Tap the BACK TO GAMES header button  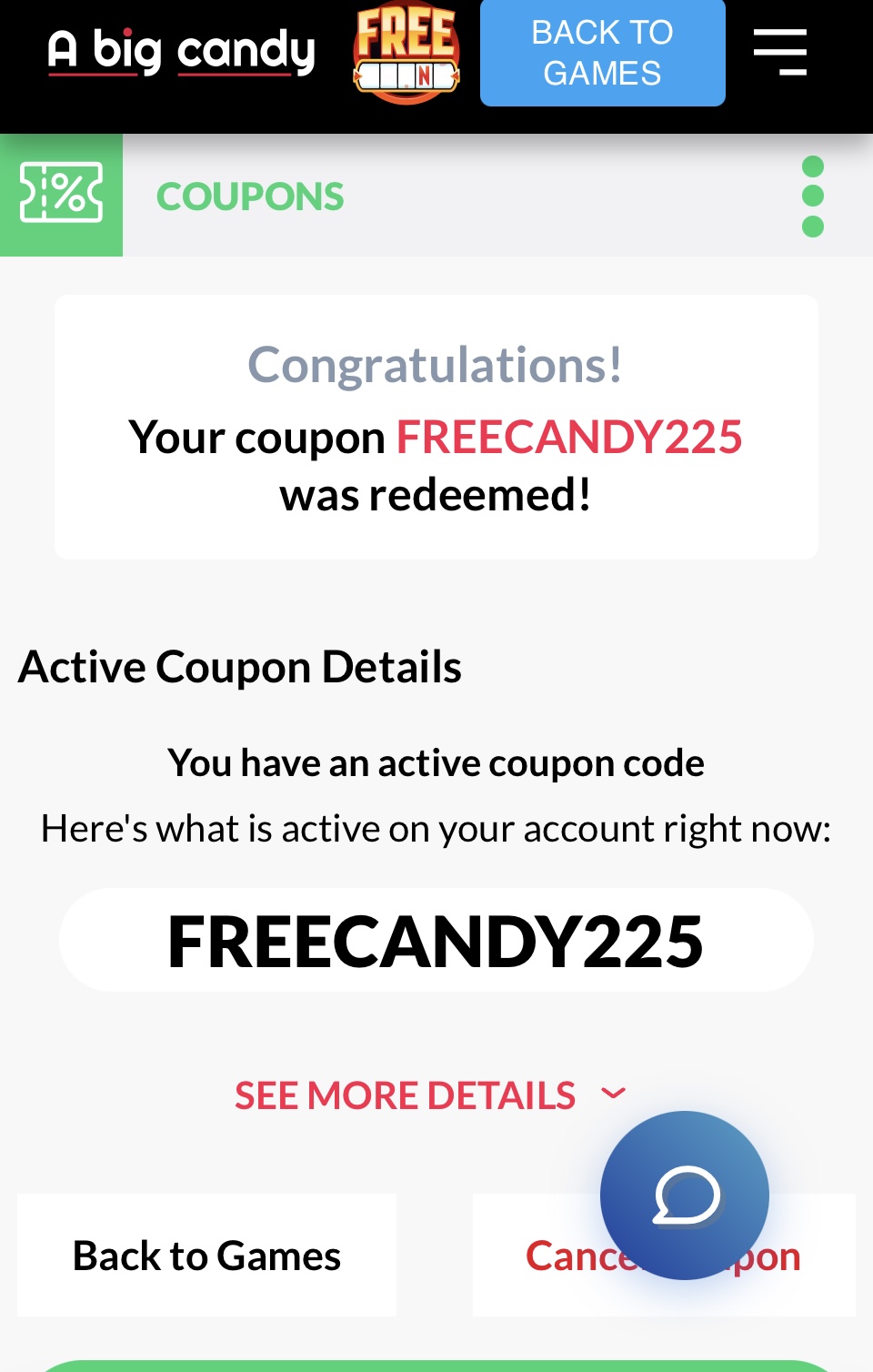point(602,53)
